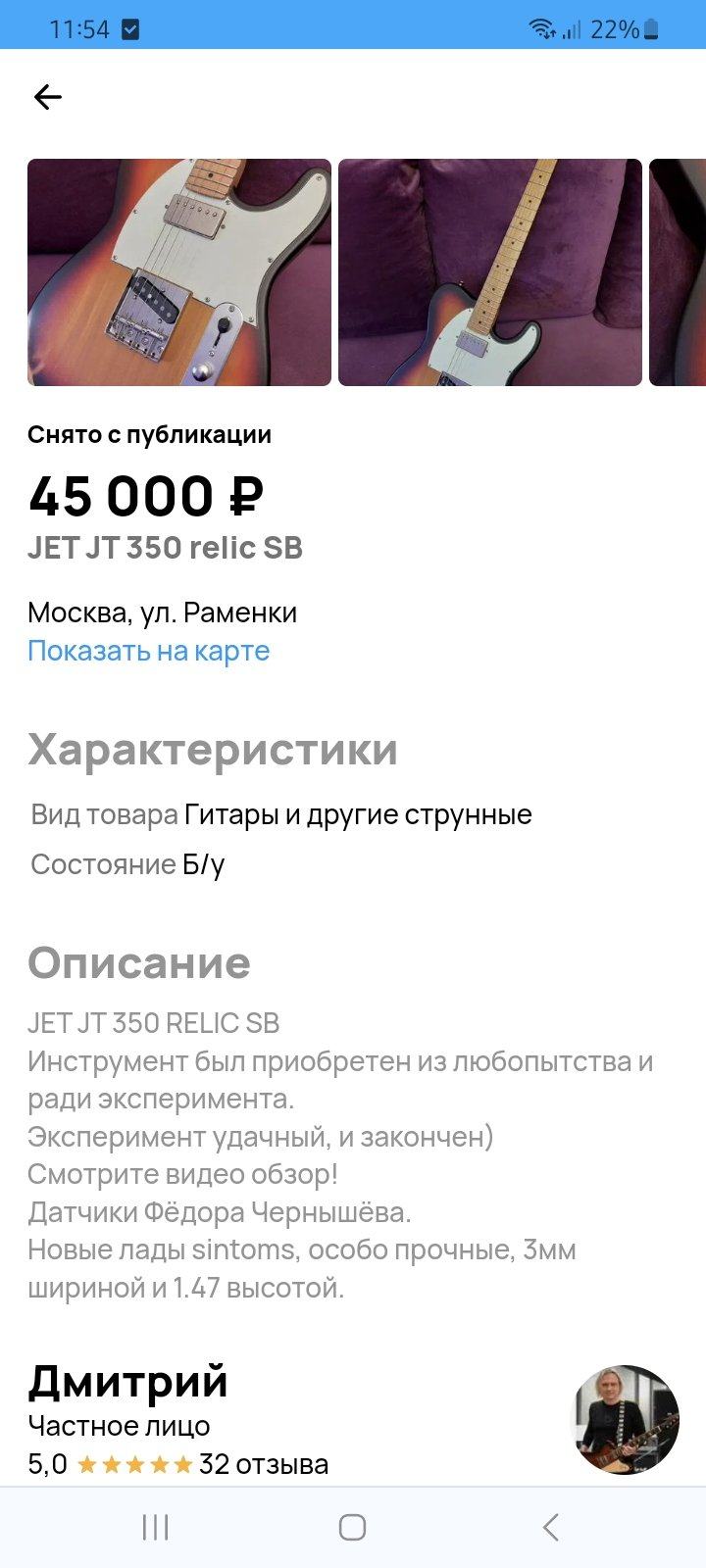Open the second full guitar photo
The height and width of the screenshot is (1568, 706).
point(490,272)
